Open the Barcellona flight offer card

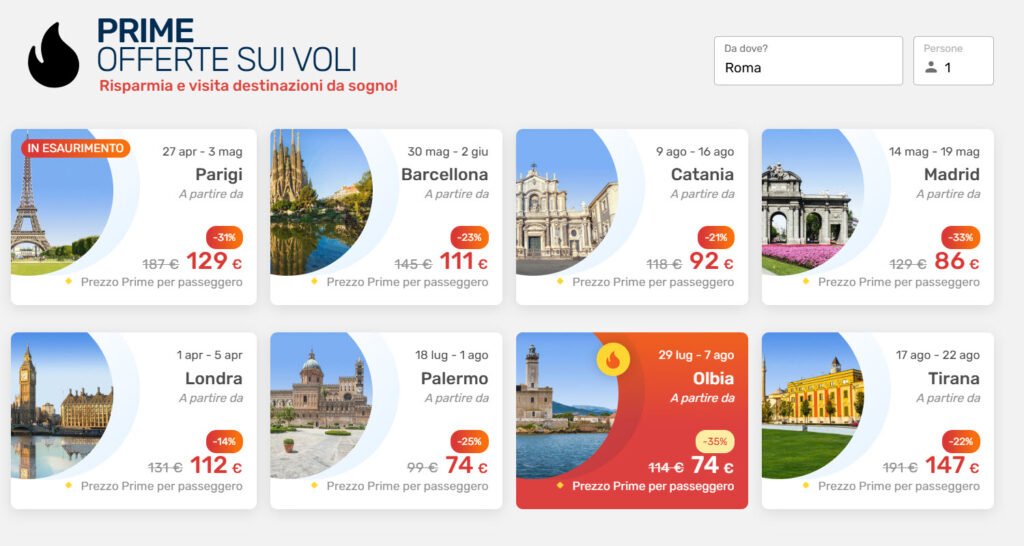tap(386, 217)
